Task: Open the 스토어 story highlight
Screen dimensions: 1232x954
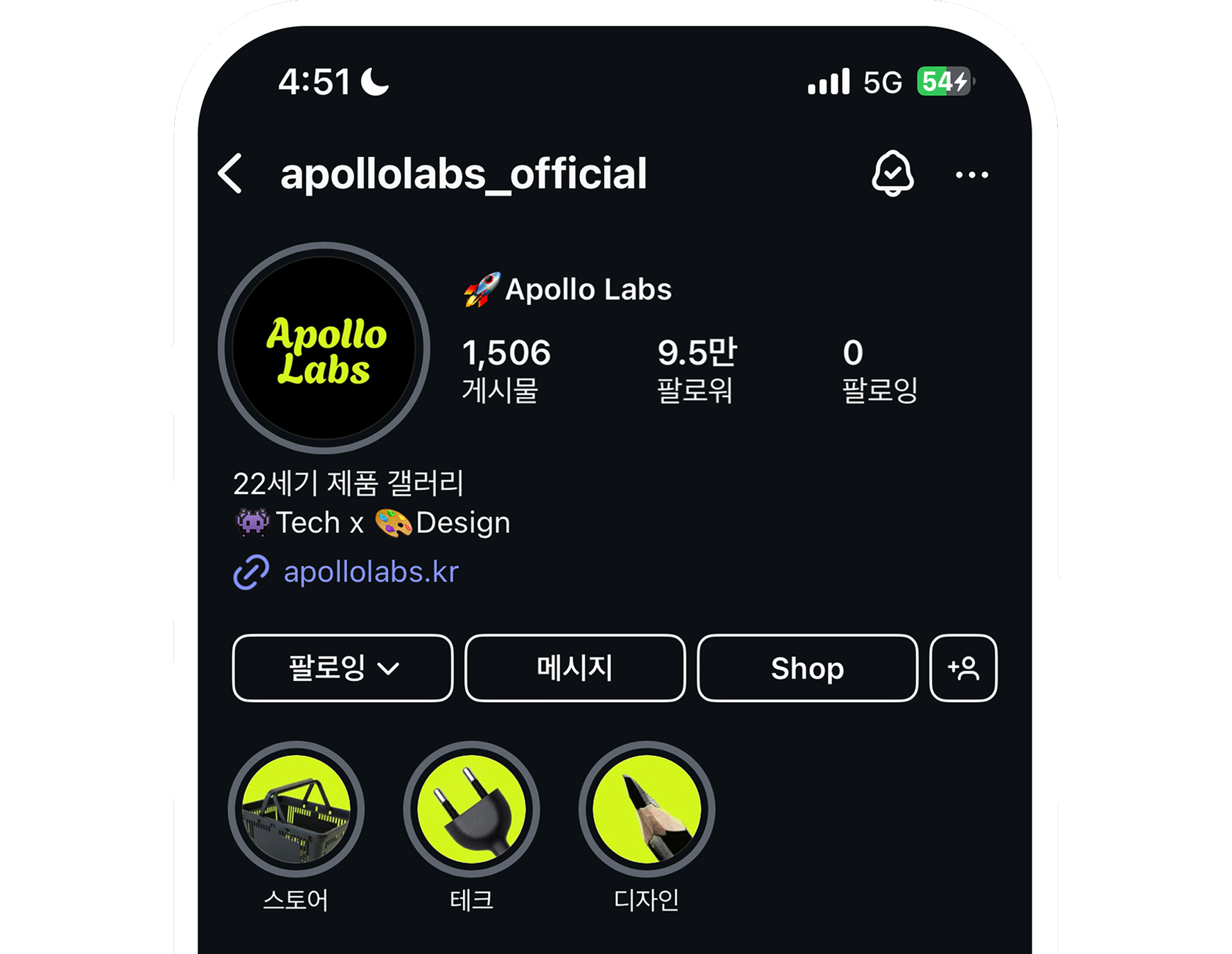Action: tap(296, 809)
